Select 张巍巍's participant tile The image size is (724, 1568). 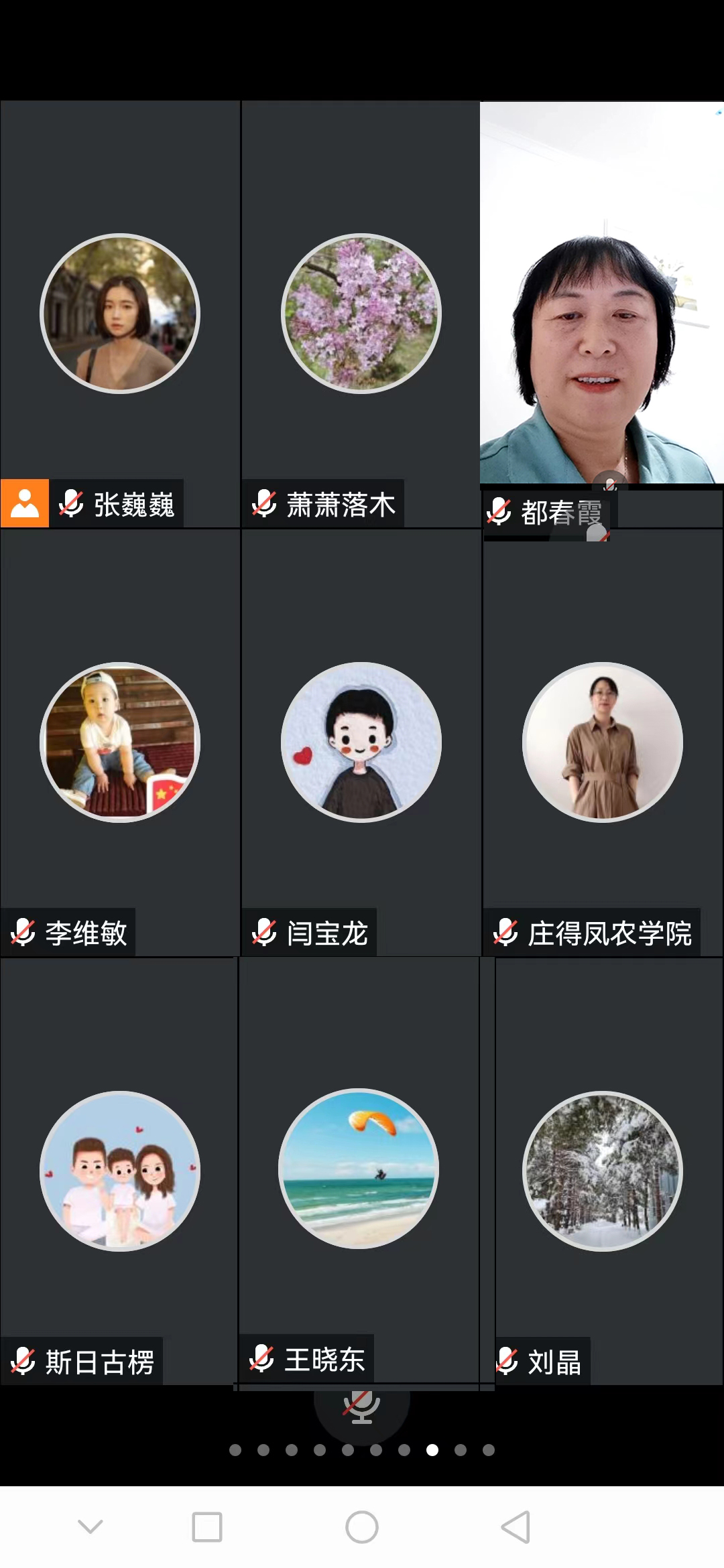tap(120, 314)
